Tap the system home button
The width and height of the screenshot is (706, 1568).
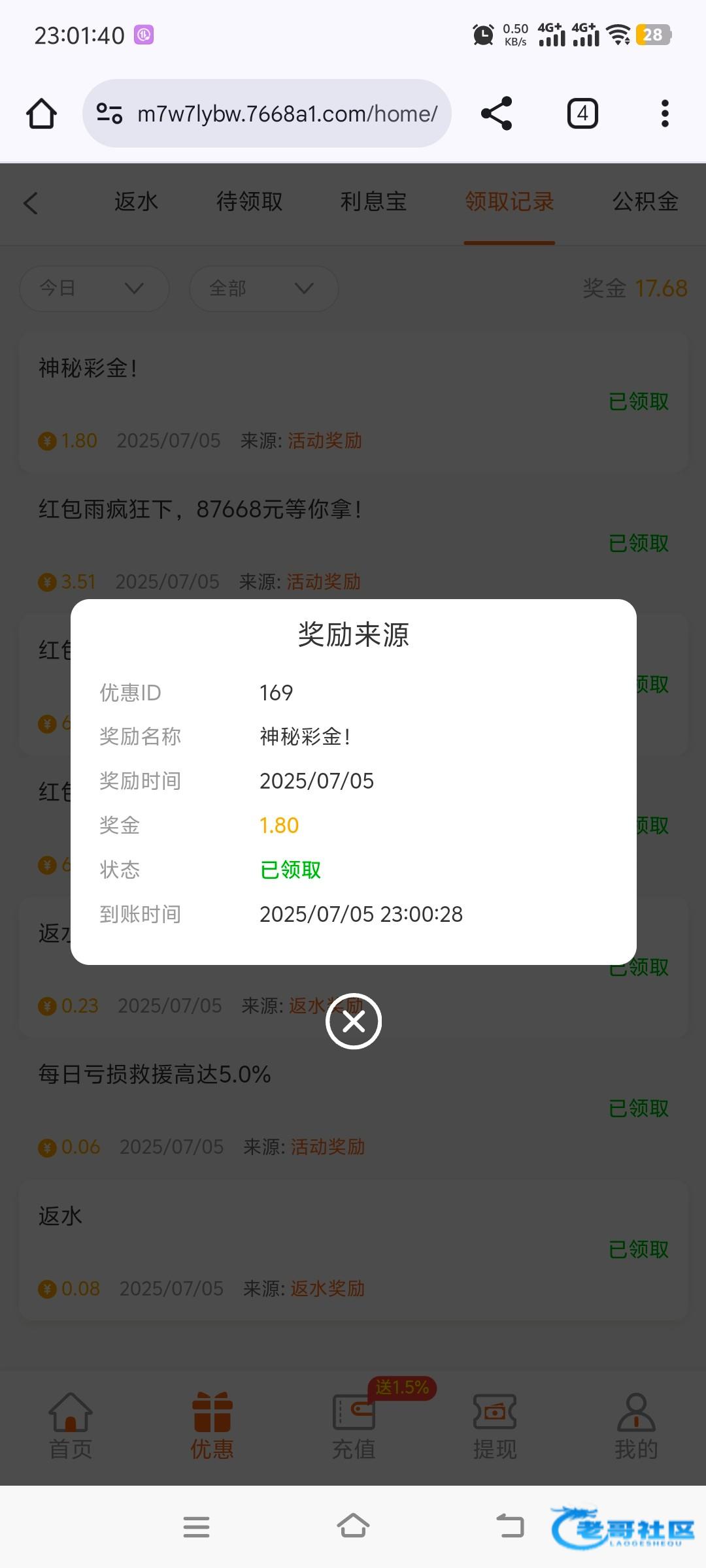[353, 1527]
